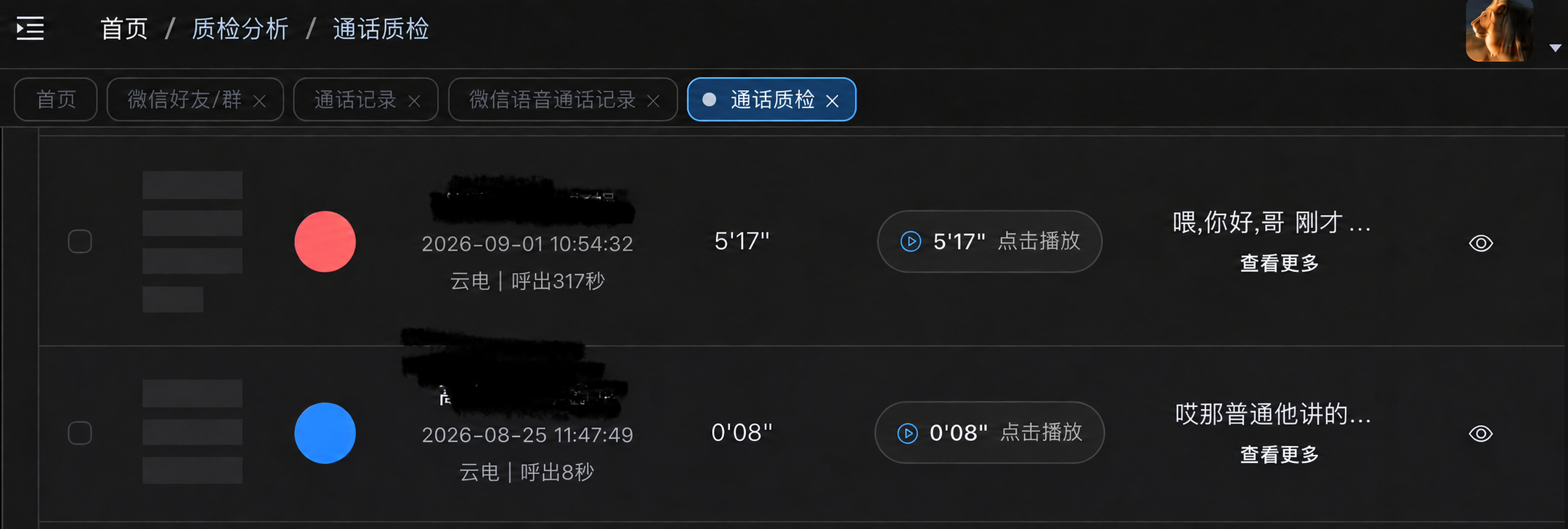
Task: Close the active 通话质检 tab
Action: click(832, 101)
